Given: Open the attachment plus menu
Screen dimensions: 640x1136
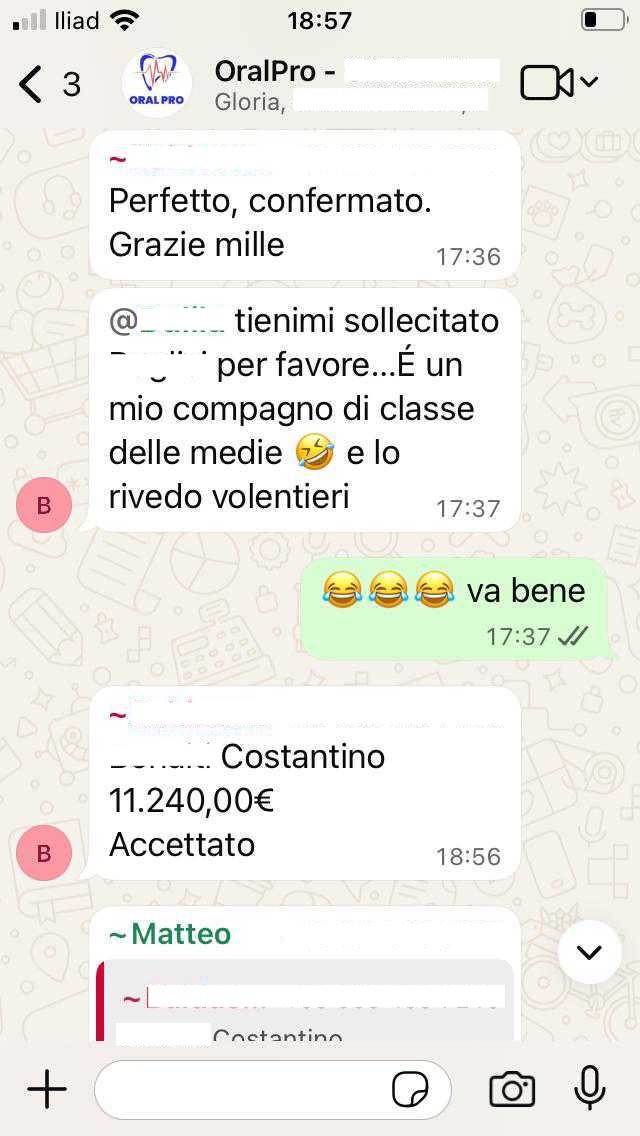Looking at the screenshot, I should click(x=46, y=1089).
